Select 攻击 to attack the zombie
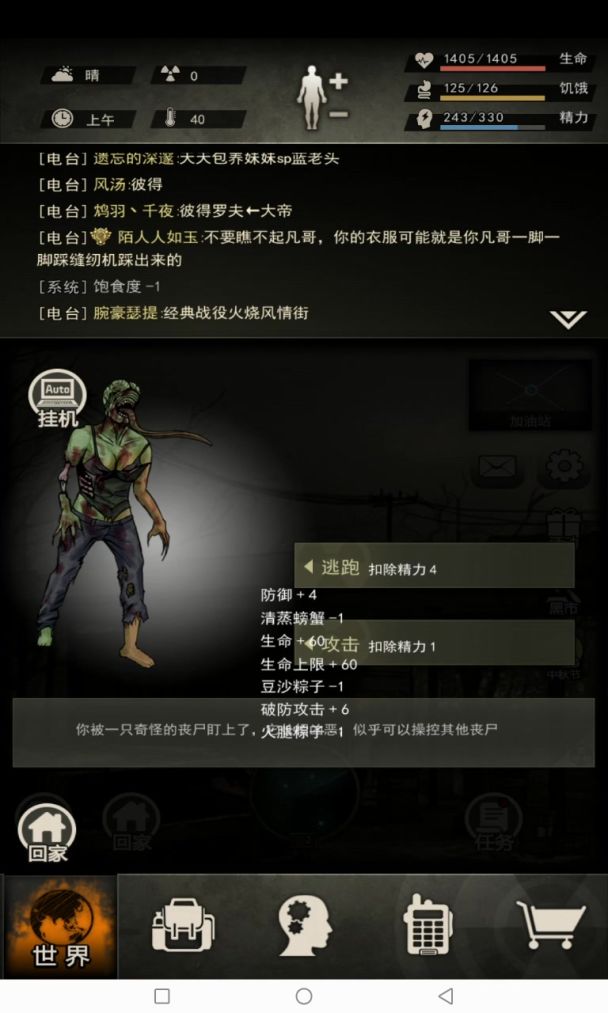This screenshot has height=1013, width=608. tap(434, 645)
